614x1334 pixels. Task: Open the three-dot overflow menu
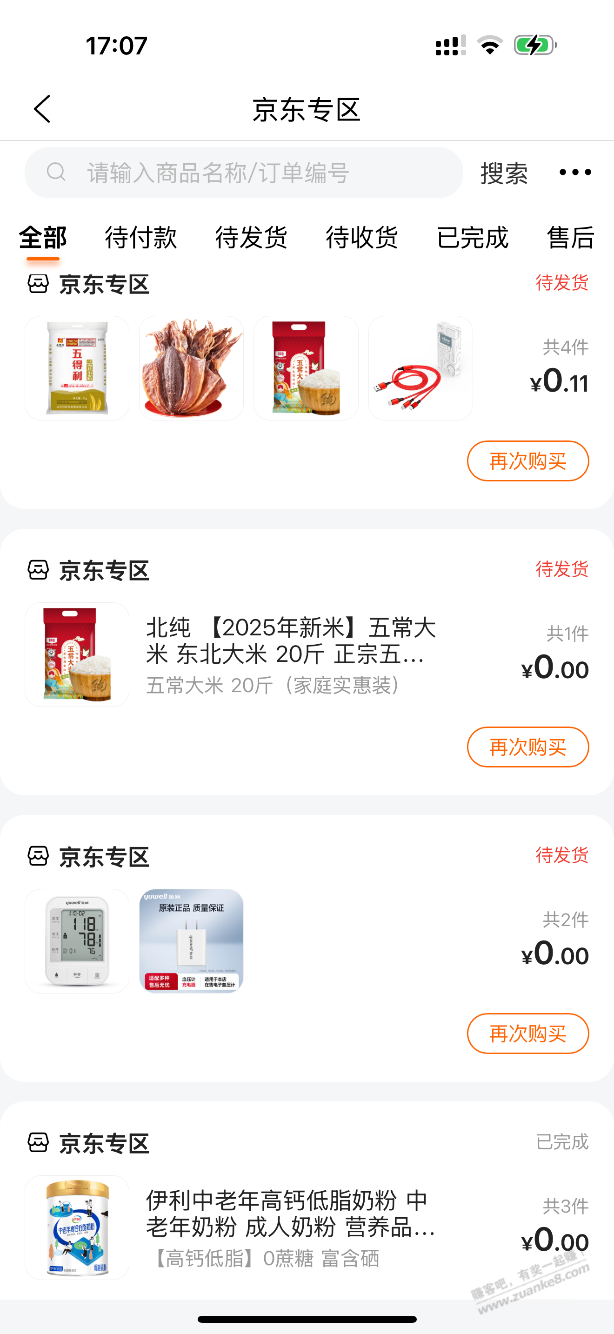click(x=575, y=173)
